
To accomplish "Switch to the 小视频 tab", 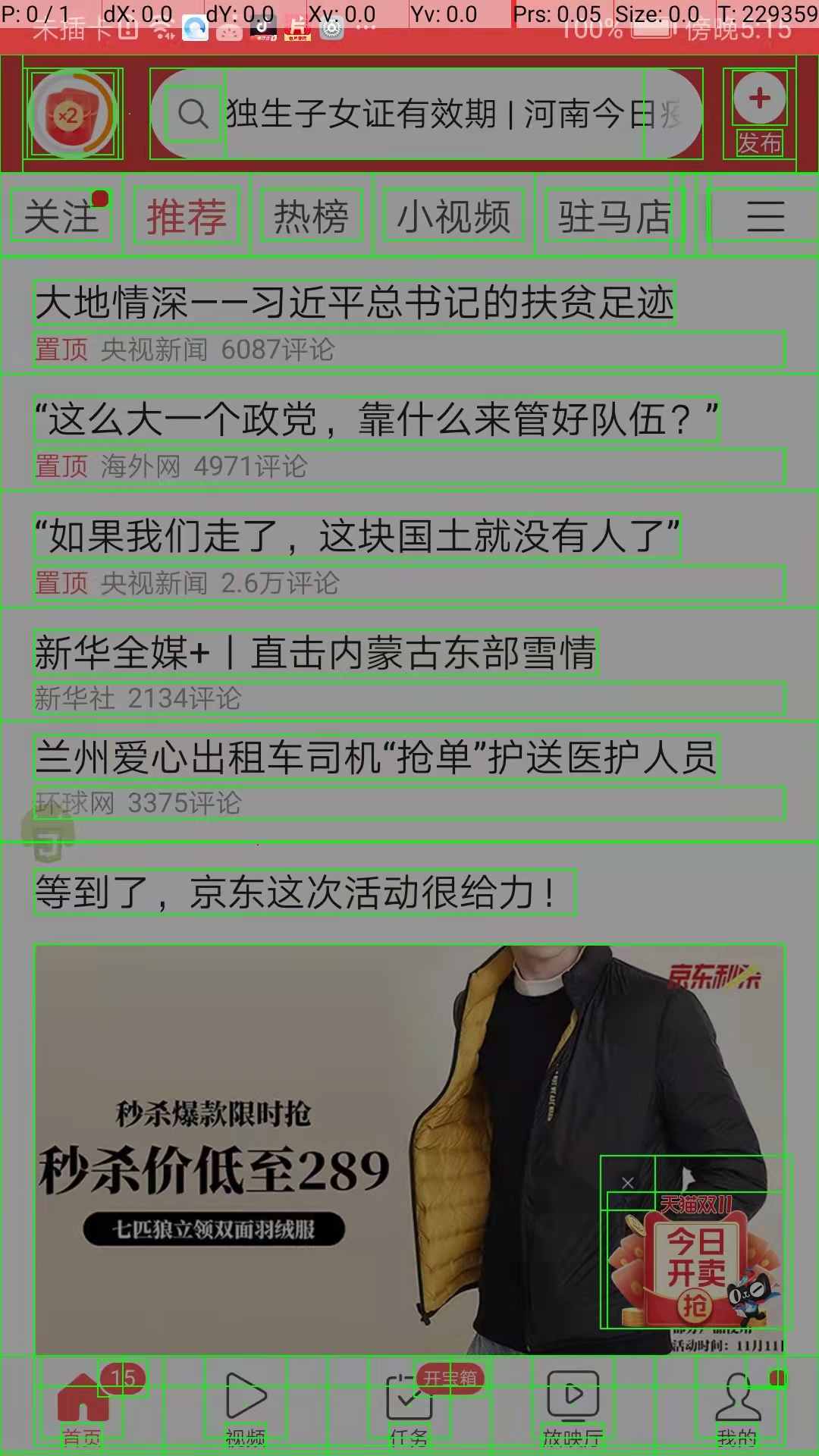I will click(x=453, y=217).
